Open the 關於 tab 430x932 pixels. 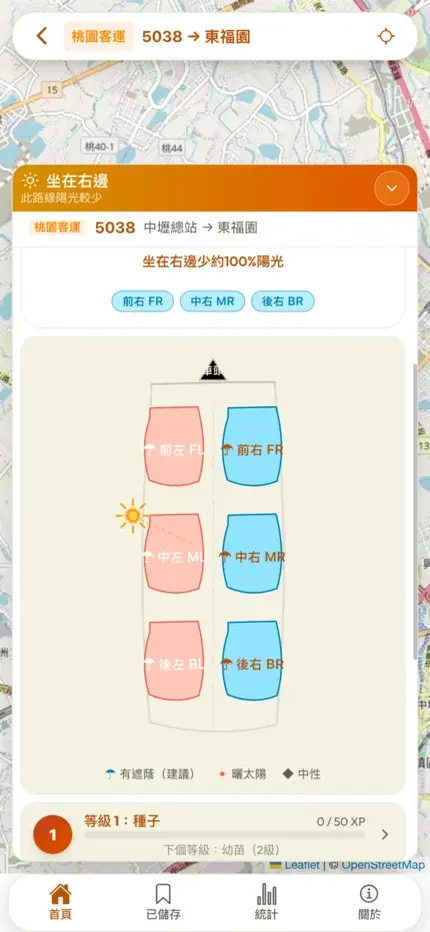(369, 902)
